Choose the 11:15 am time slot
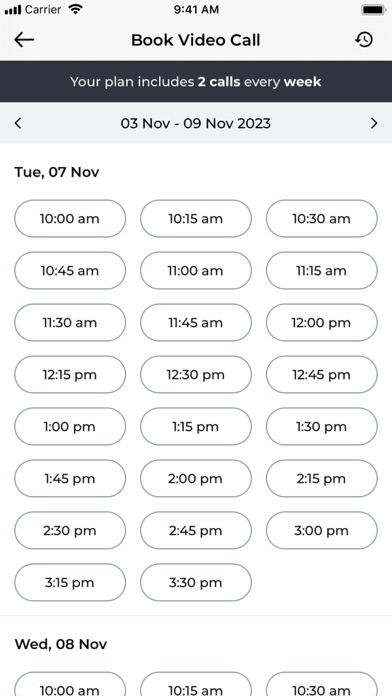The height and width of the screenshot is (696, 392). click(x=322, y=270)
